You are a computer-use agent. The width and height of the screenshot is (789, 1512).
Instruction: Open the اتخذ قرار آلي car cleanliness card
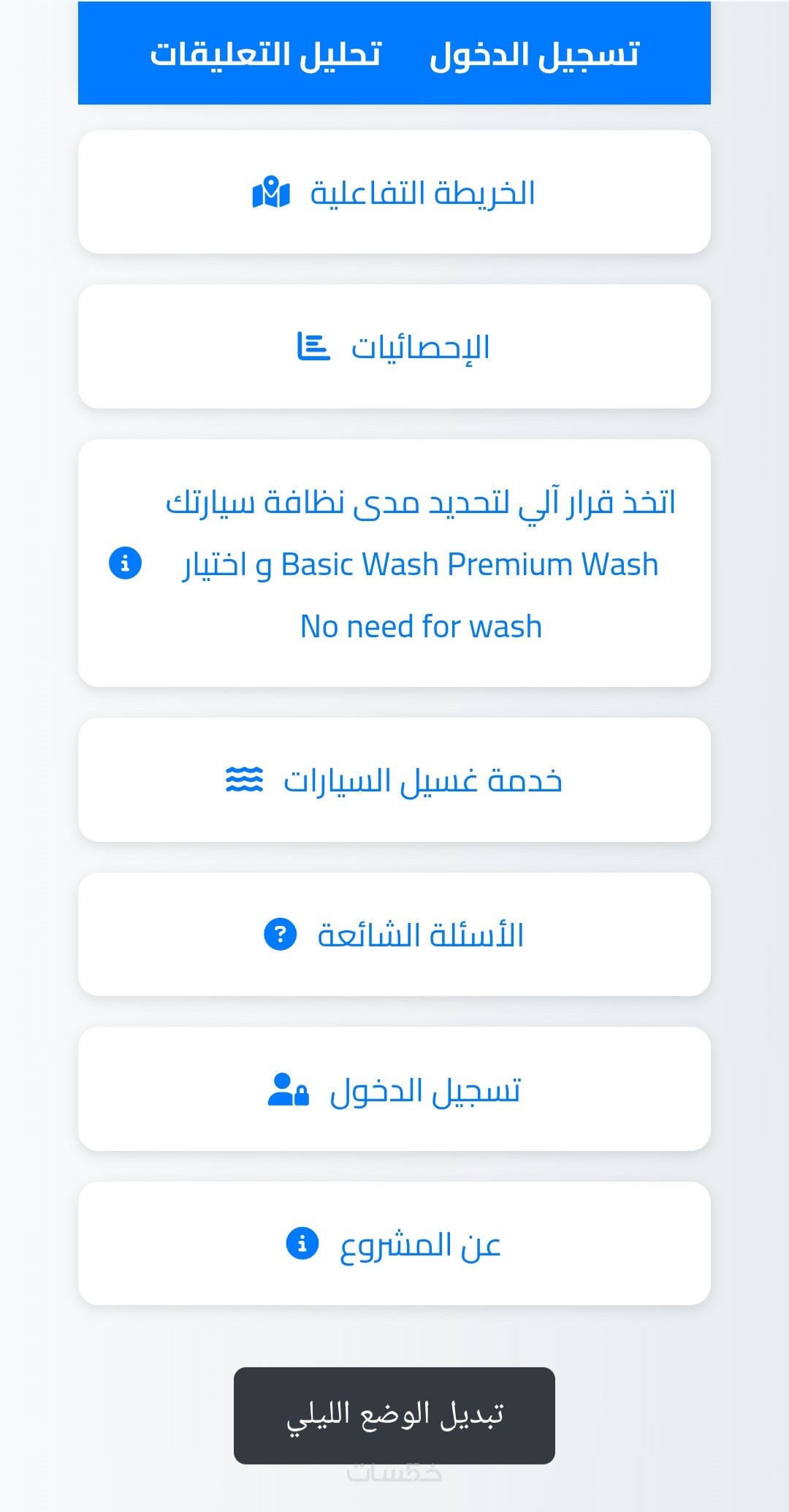[x=394, y=563]
